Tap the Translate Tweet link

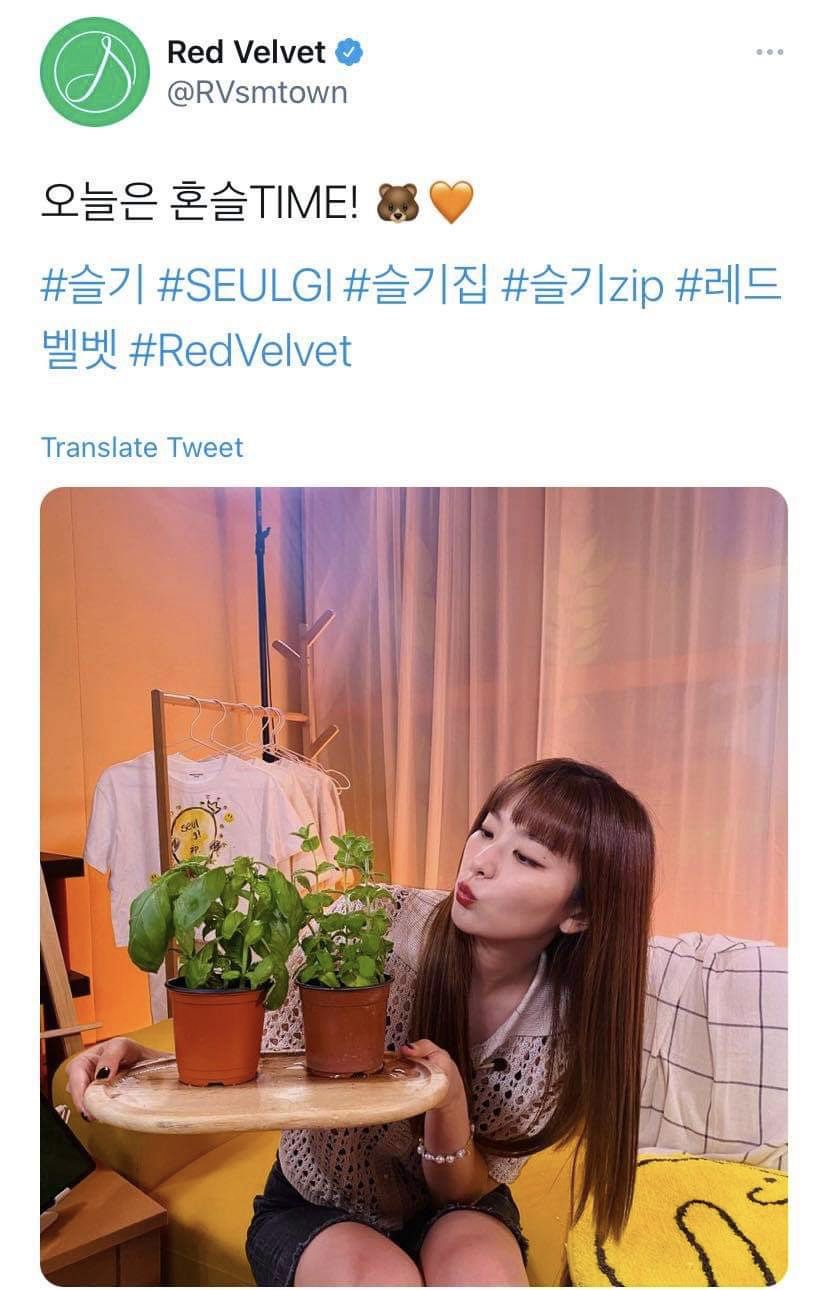(x=142, y=447)
